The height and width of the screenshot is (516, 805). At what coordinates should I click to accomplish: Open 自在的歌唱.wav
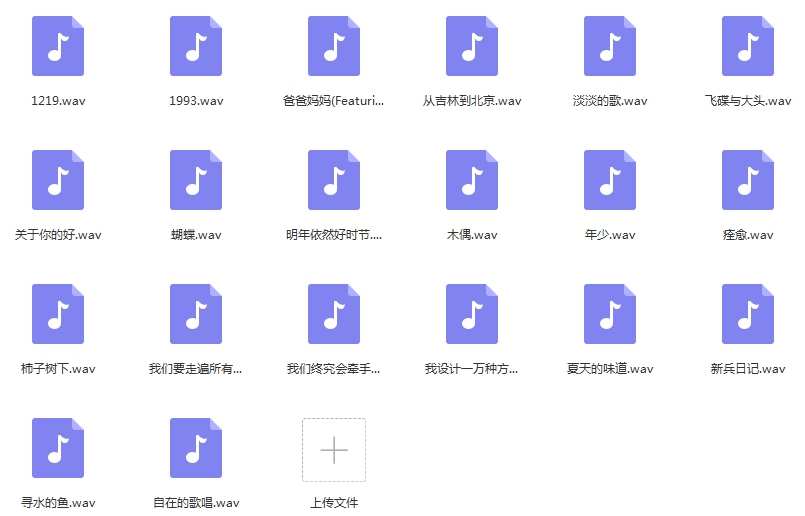click(196, 448)
